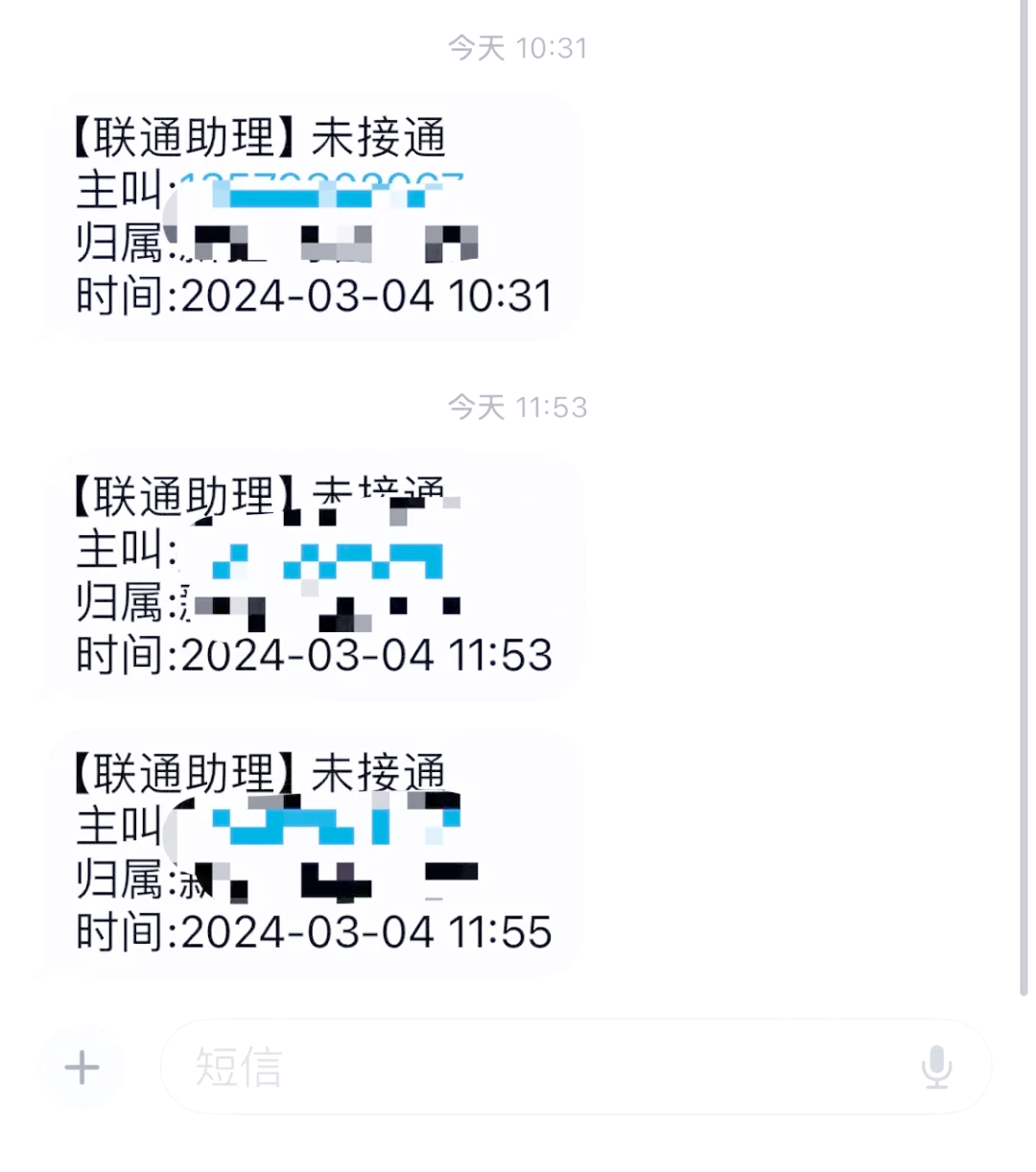
Task: Focus the 短信 message input field
Action: point(537,1067)
